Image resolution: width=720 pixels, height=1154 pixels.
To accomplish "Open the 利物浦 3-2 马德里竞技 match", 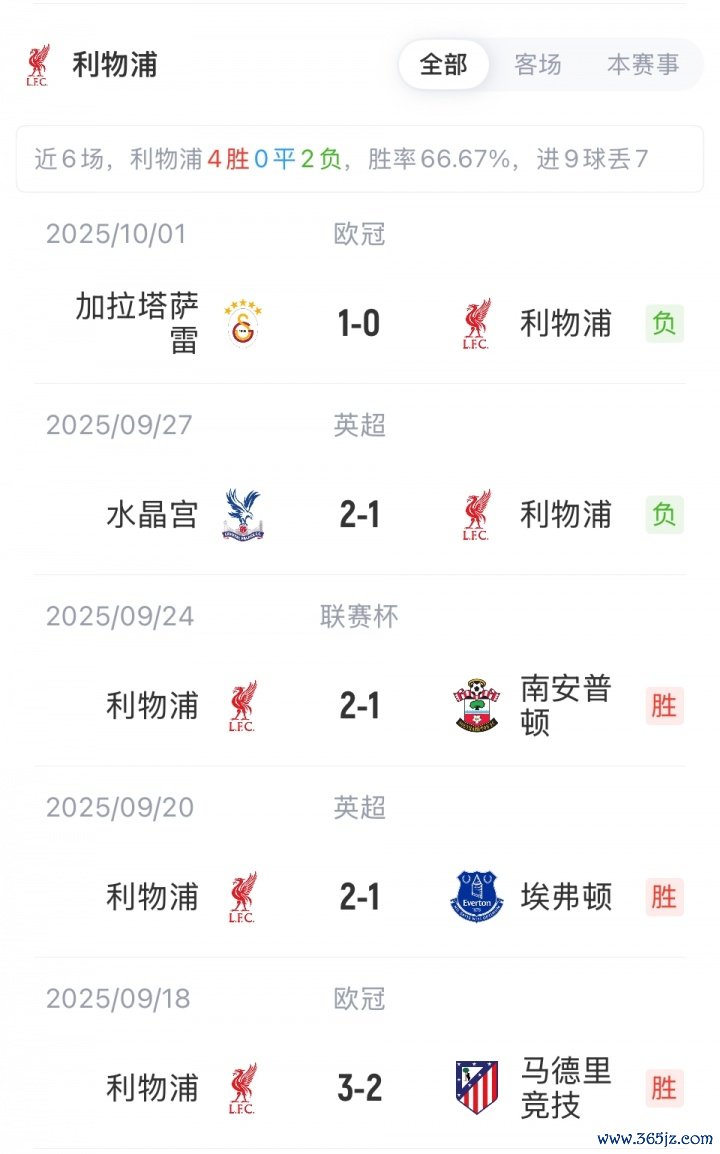I will [x=359, y=1088].
